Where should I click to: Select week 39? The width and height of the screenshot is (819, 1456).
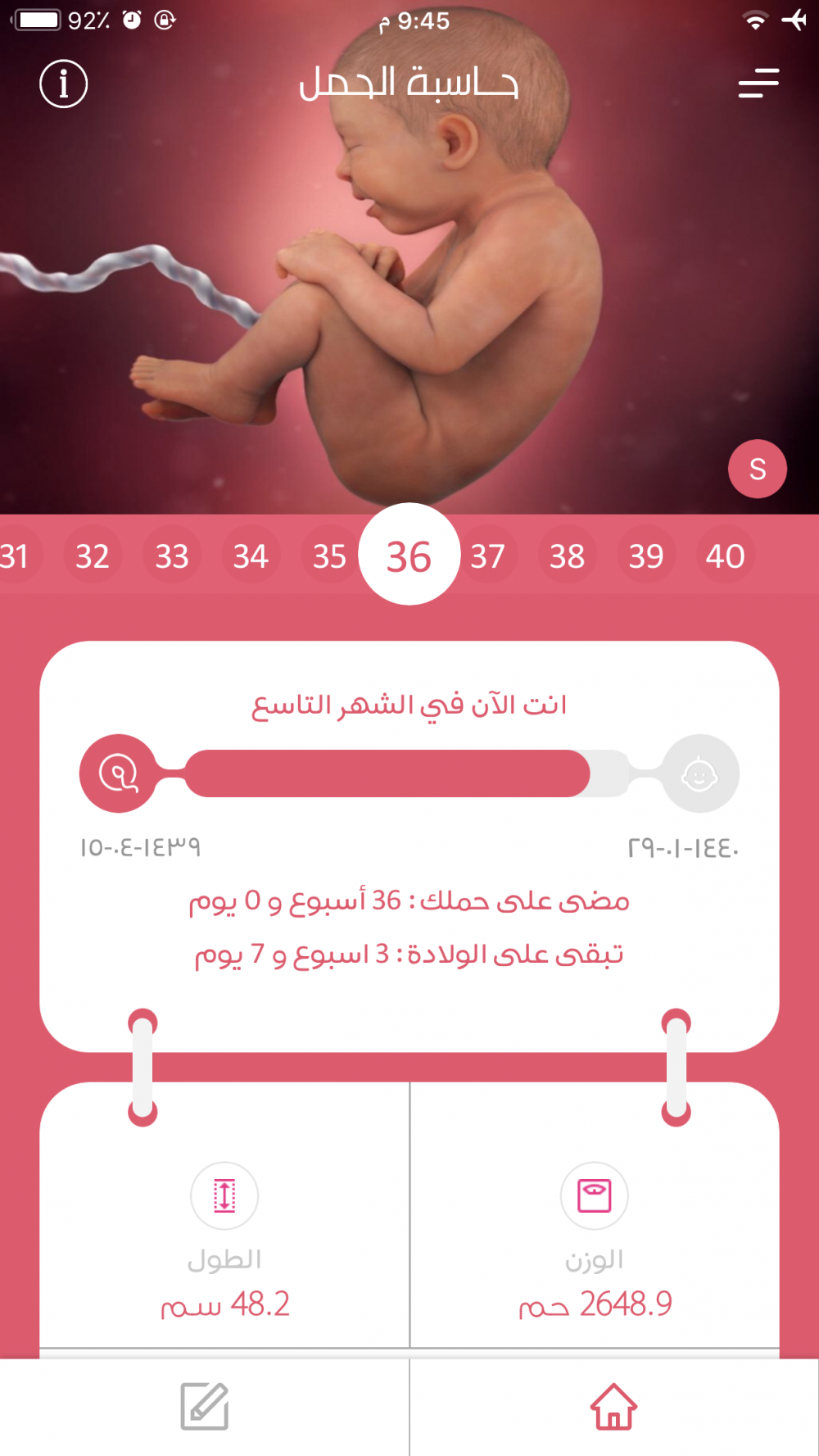coord(646,556)
